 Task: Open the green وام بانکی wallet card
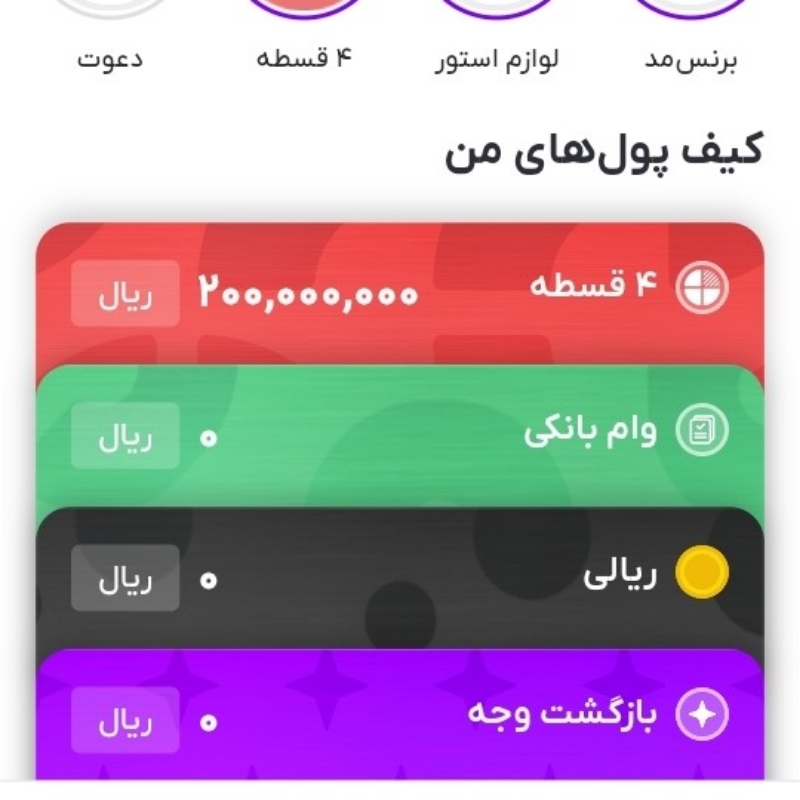(x=400, y=435)
